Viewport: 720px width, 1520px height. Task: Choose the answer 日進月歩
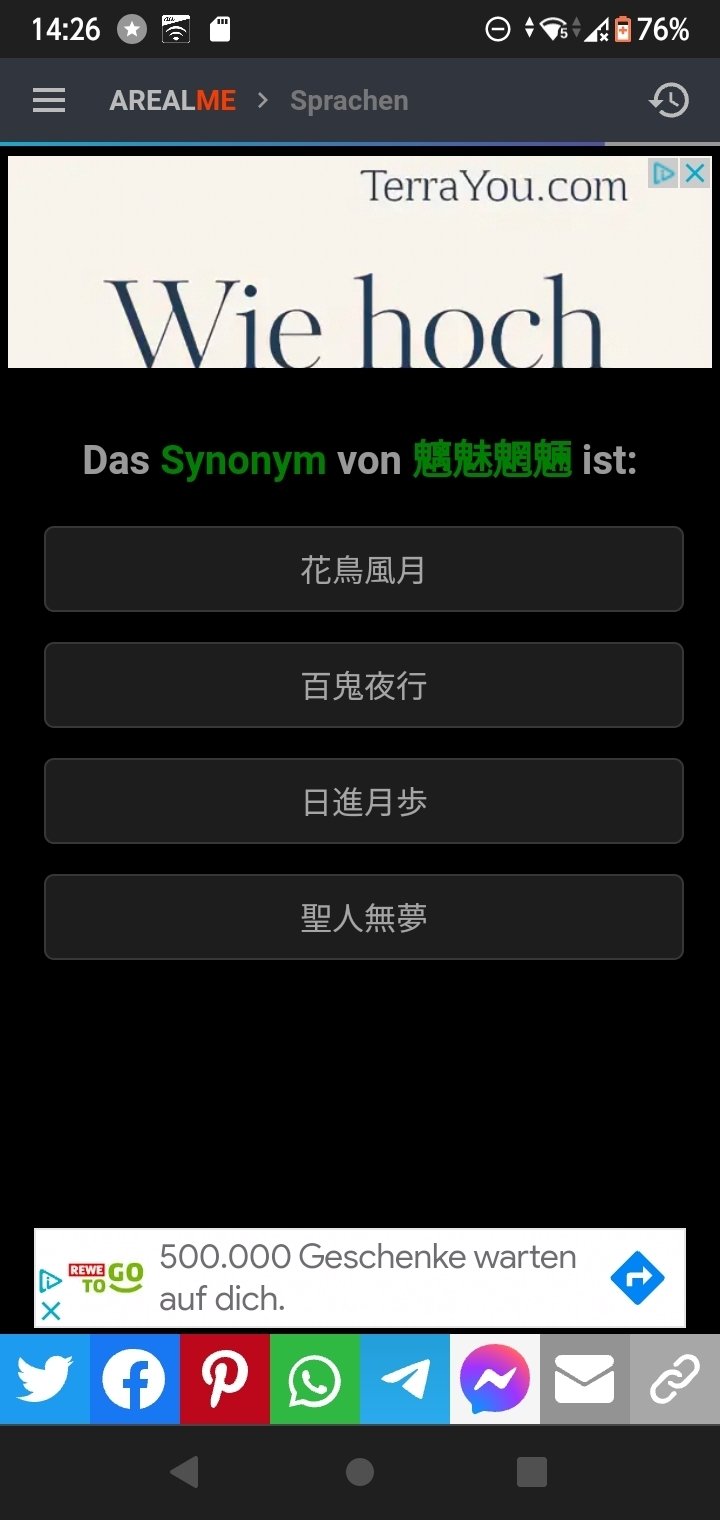[x=364, y=801]
